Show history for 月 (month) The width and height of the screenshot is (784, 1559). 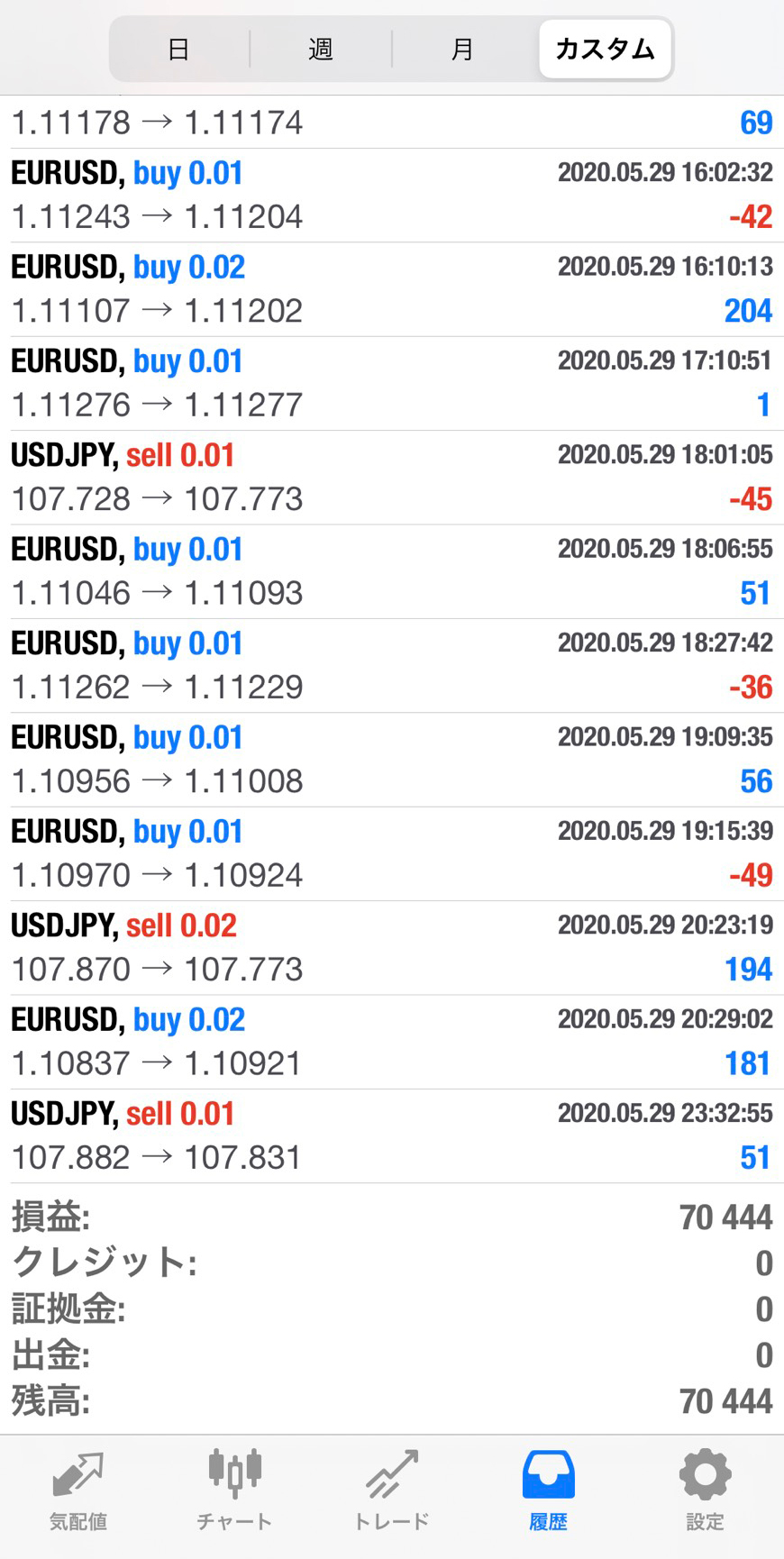(462, 50)
